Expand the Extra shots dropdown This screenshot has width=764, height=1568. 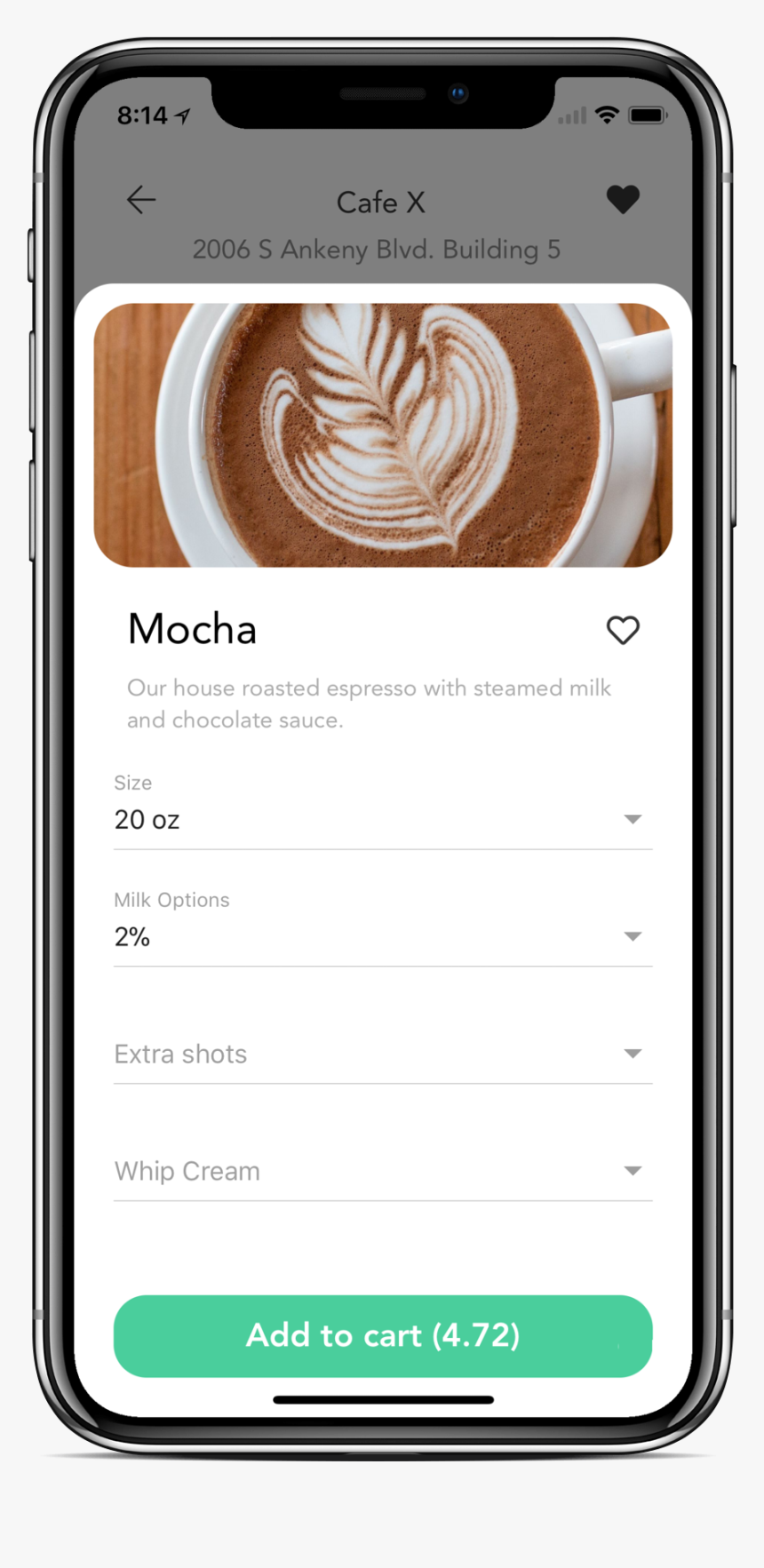tap(382, 1054)
